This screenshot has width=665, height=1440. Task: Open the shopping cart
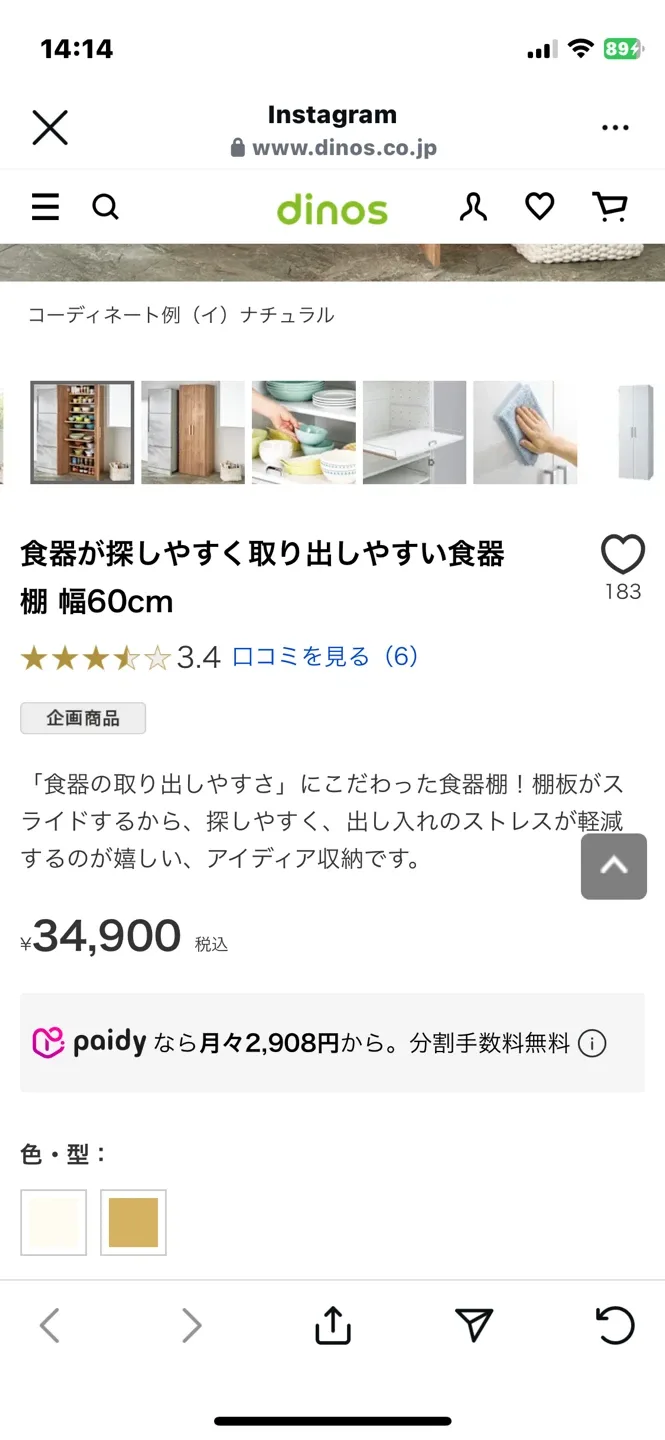coord(610,207)
